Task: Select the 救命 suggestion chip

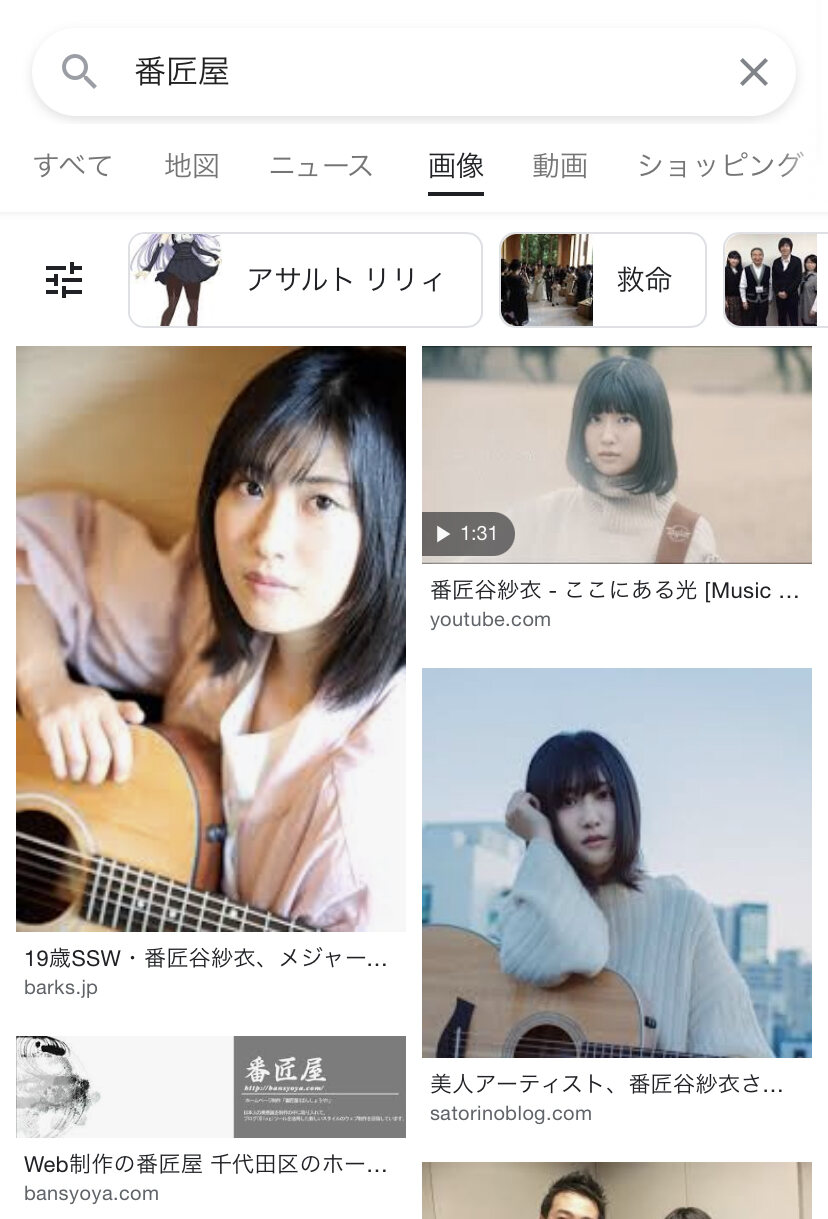Action: (603, 280)
